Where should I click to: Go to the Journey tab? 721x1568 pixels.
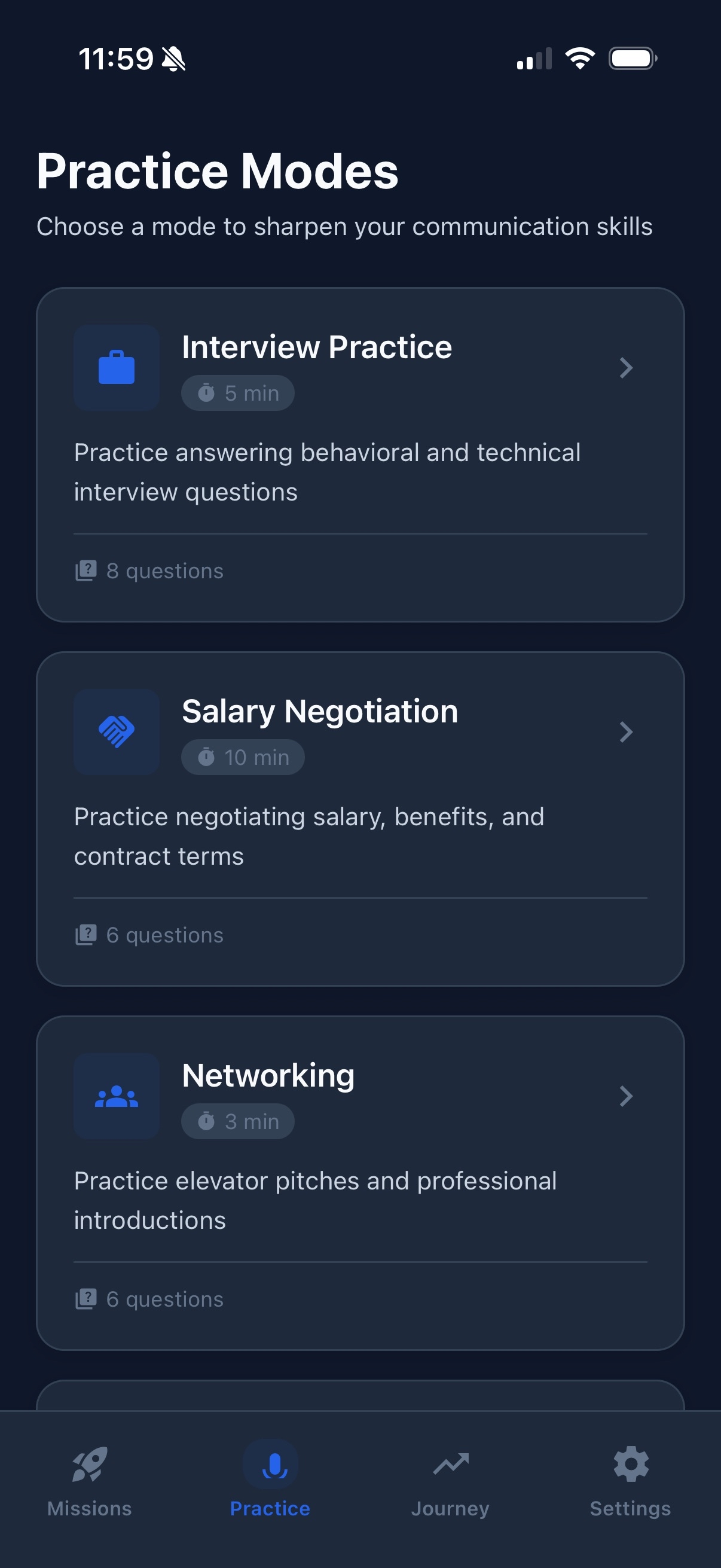450,1481
